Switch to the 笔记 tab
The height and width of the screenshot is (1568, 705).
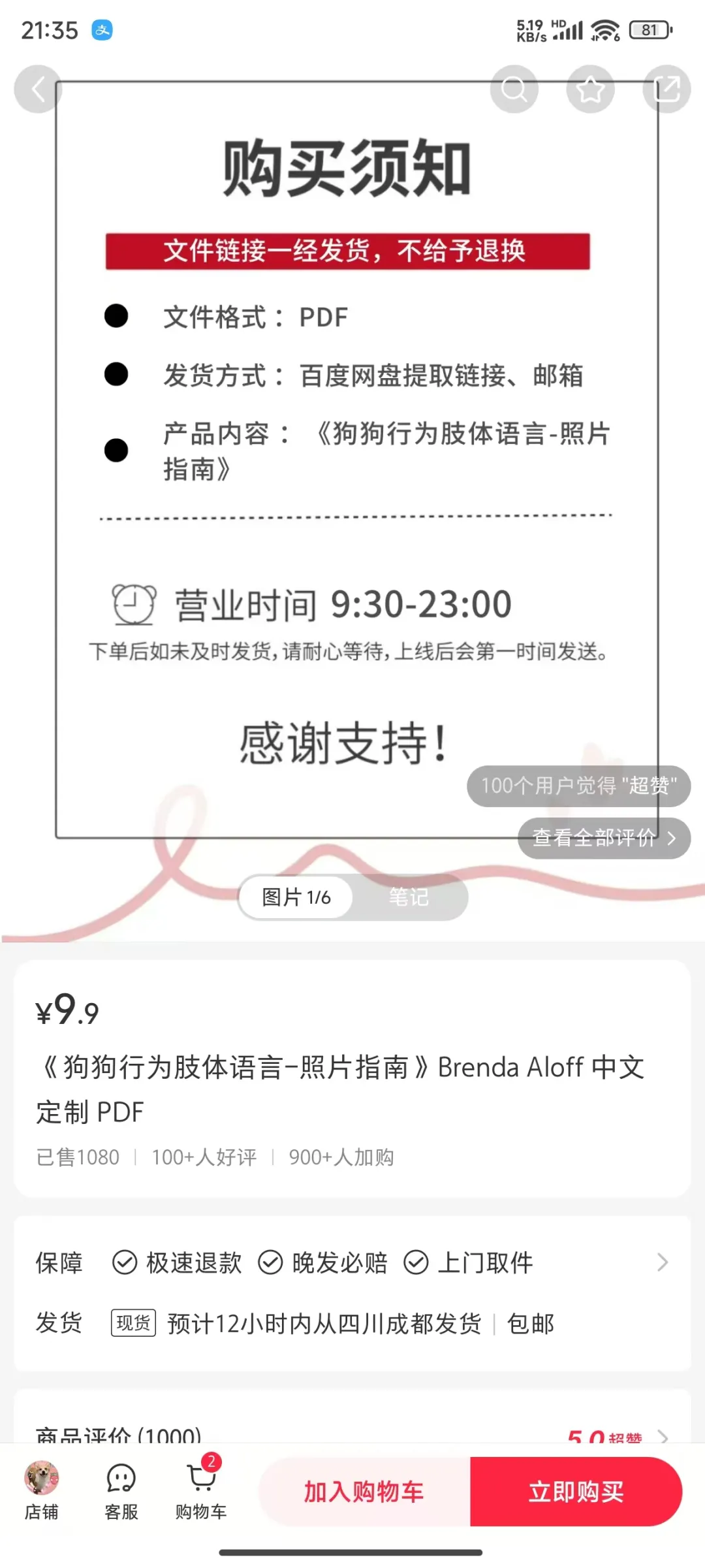click(409, 897)
